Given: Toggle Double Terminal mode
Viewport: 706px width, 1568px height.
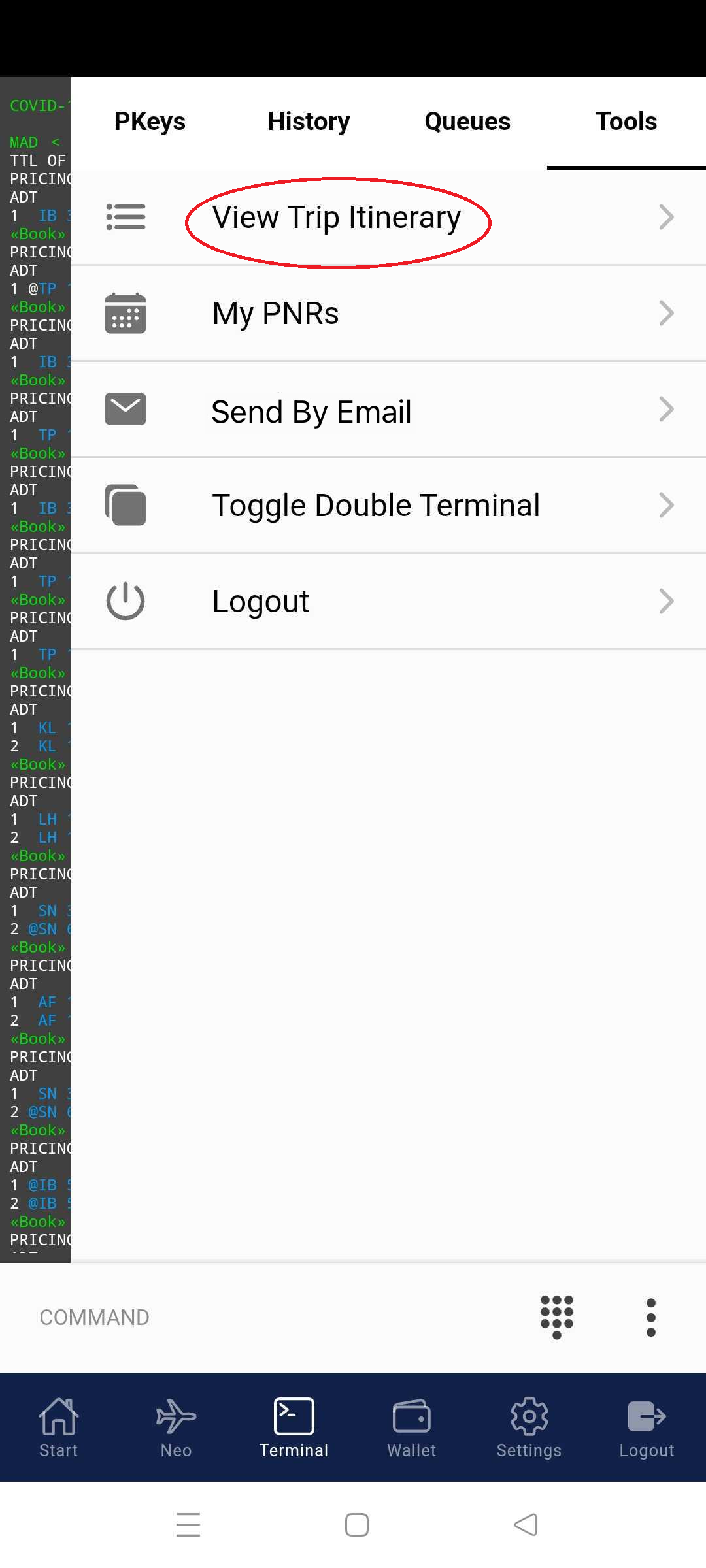Looking at the screenshot, I should 376,504.
